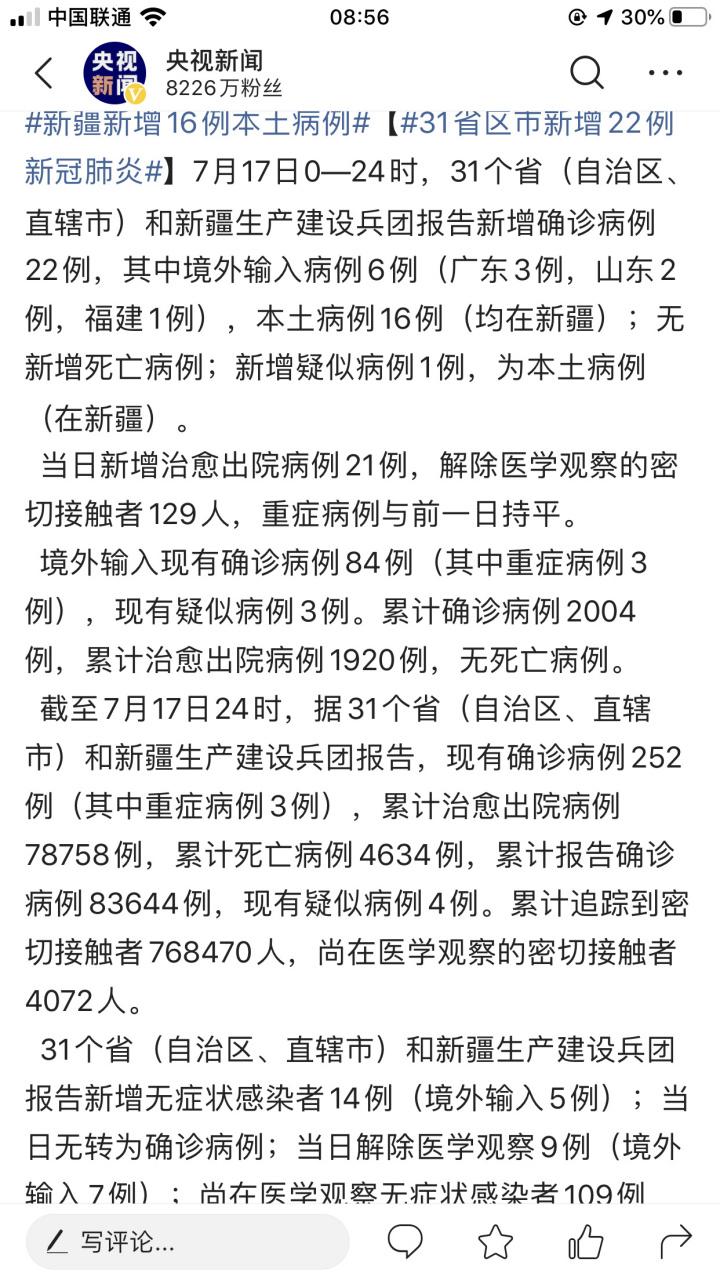Image resolution: width=720 pixels, height=1280 pixels.
Task: Tap the comment bubble icon
Action: [404, 1240]
